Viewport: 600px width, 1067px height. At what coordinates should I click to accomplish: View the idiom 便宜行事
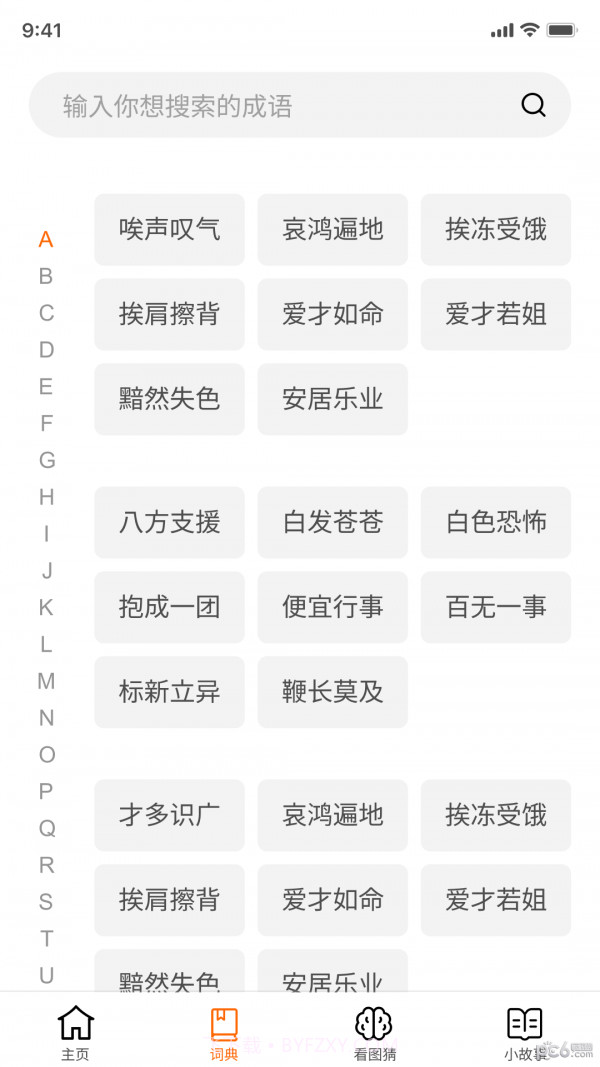pos(332,607)
